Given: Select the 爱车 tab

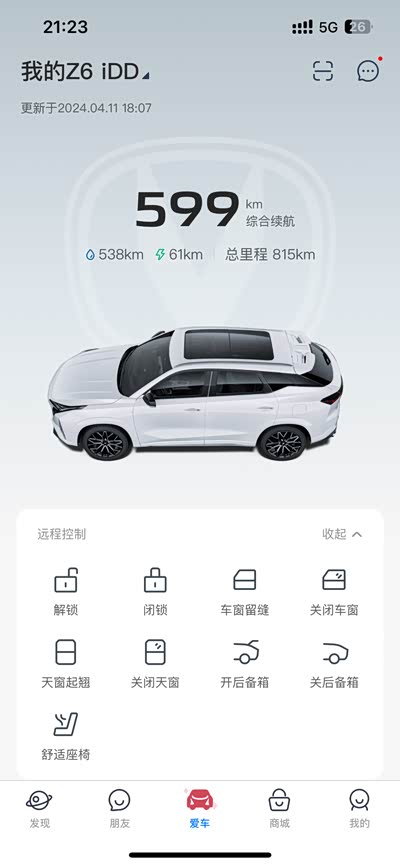Looking at the screenshot, I should point(200,809).
